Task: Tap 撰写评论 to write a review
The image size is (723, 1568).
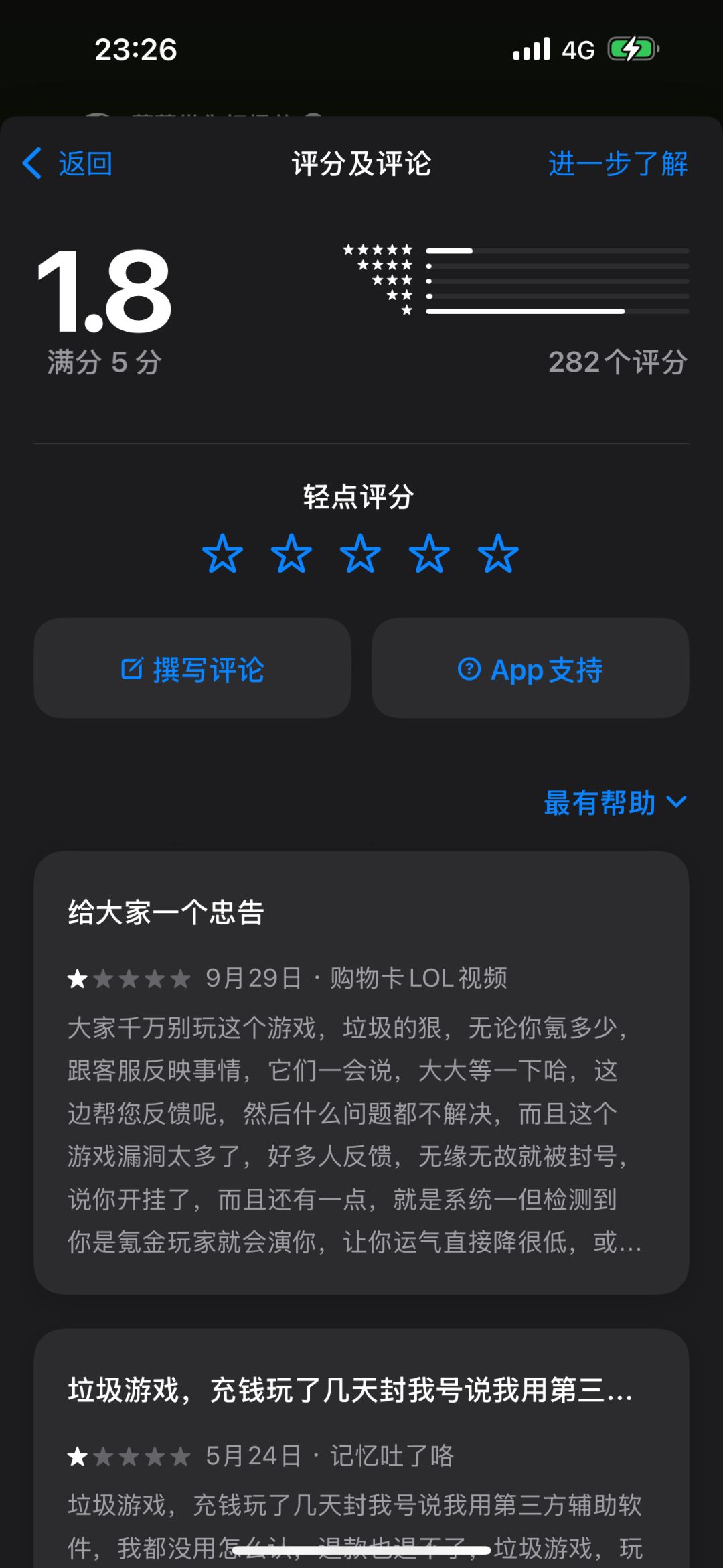Action: [x=193, y=668]
